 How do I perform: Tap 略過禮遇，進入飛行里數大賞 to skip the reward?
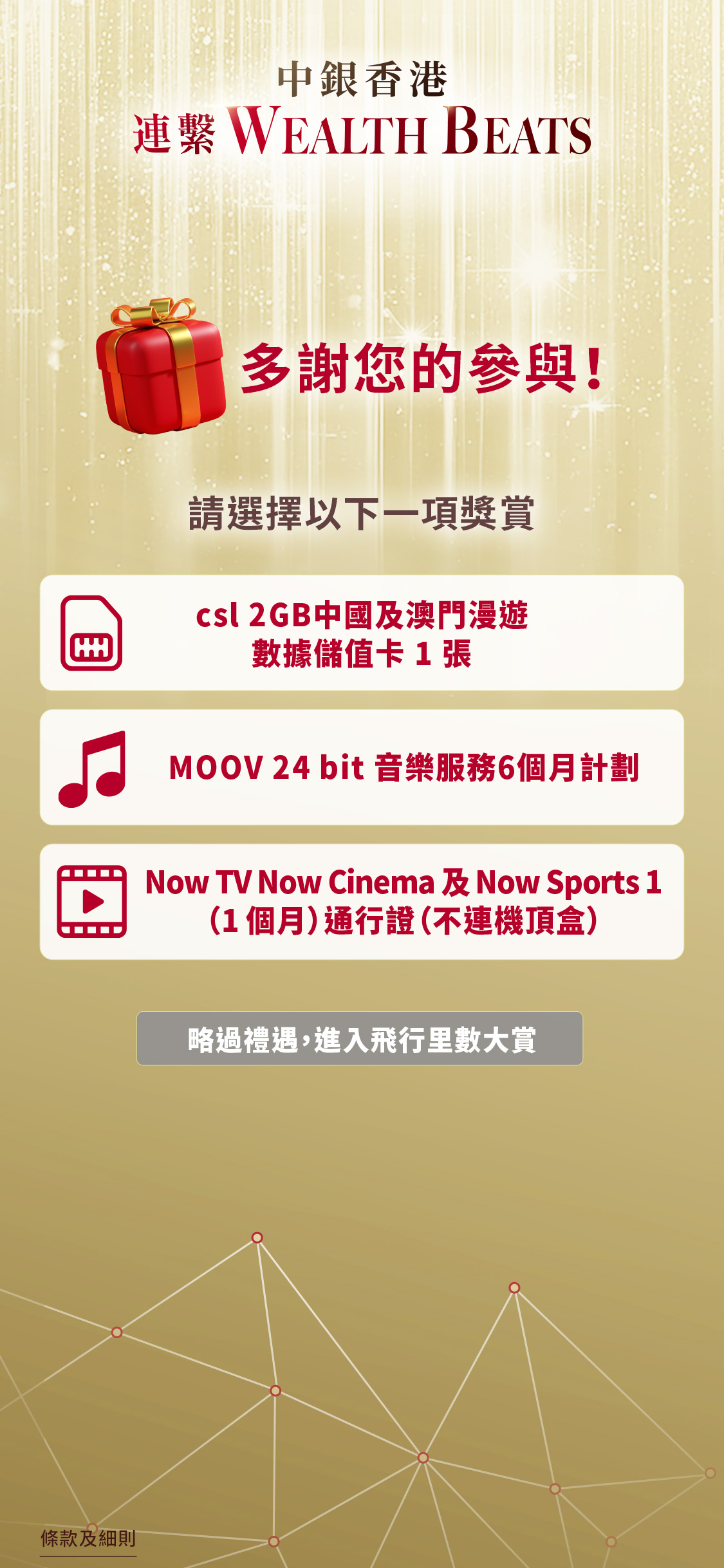click(x=359, y=1038)
